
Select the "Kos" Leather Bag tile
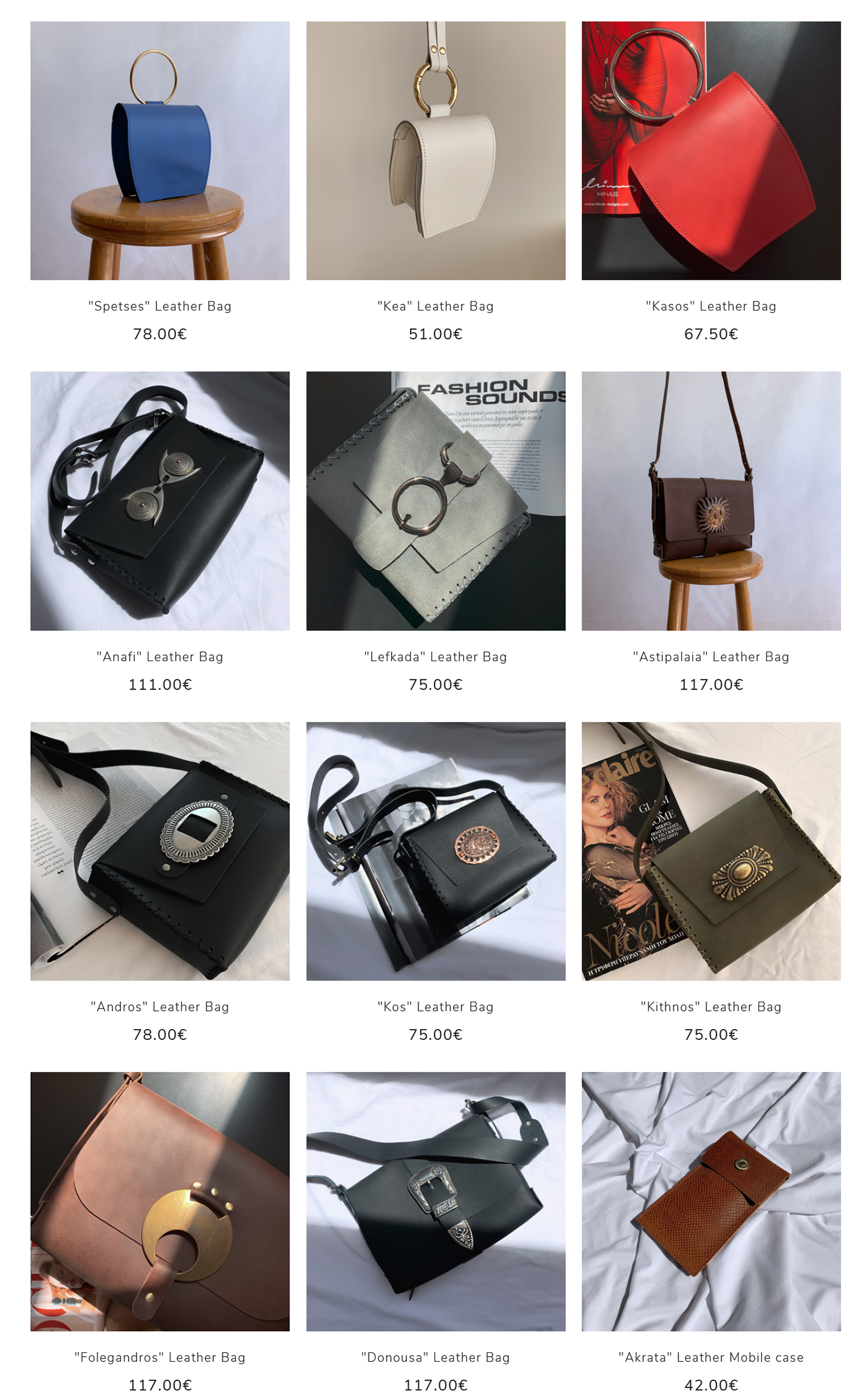(436, 851)
